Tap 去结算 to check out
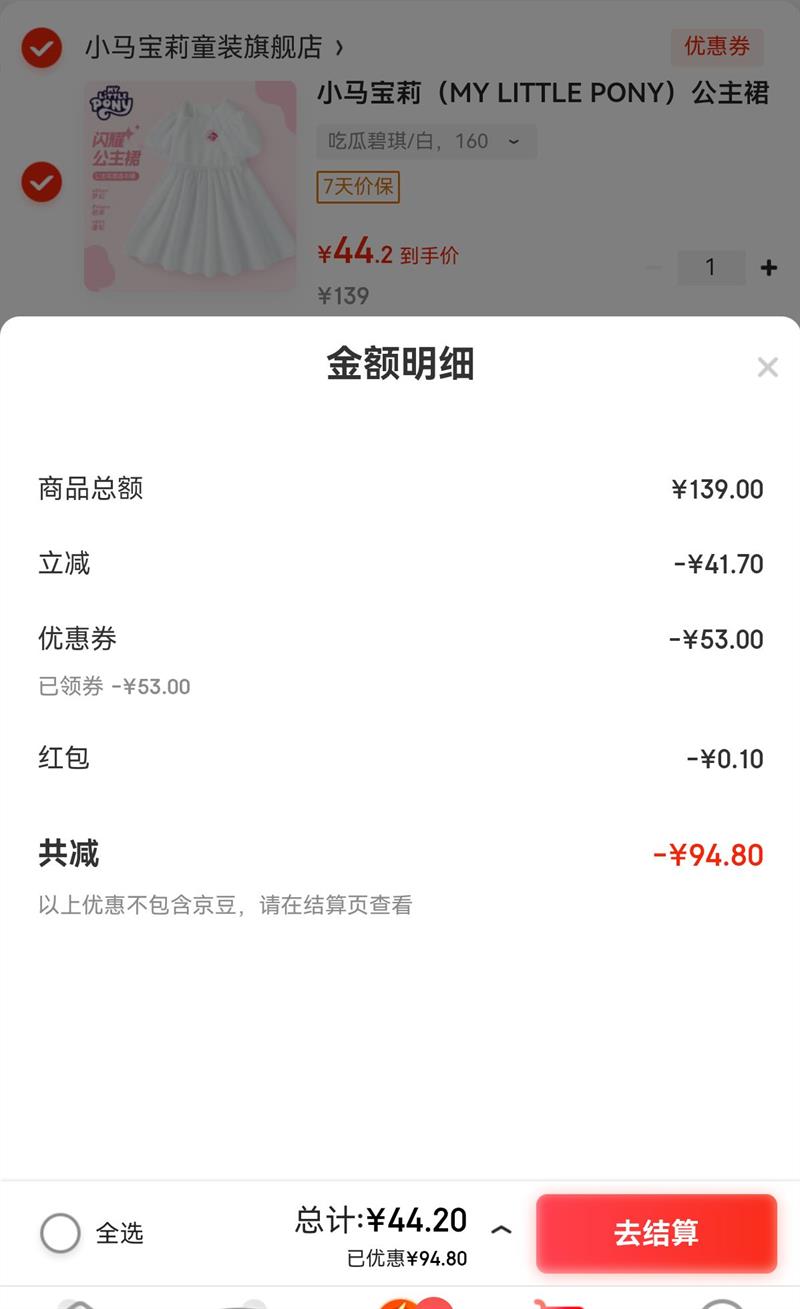800x1309 pixels. pyautogui.click(x=656, y=1233)
